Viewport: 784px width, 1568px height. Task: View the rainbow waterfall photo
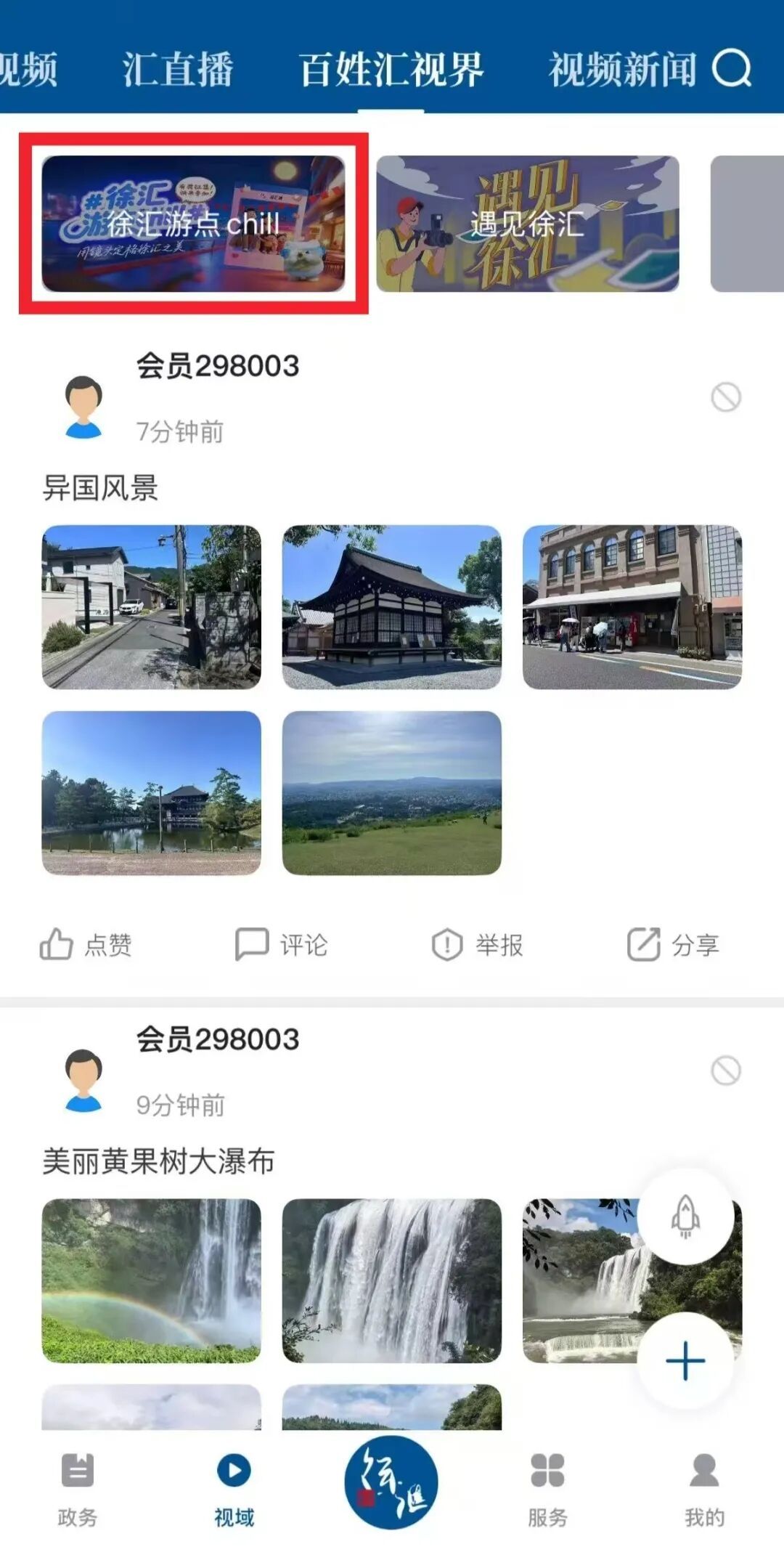(151, 1280)
